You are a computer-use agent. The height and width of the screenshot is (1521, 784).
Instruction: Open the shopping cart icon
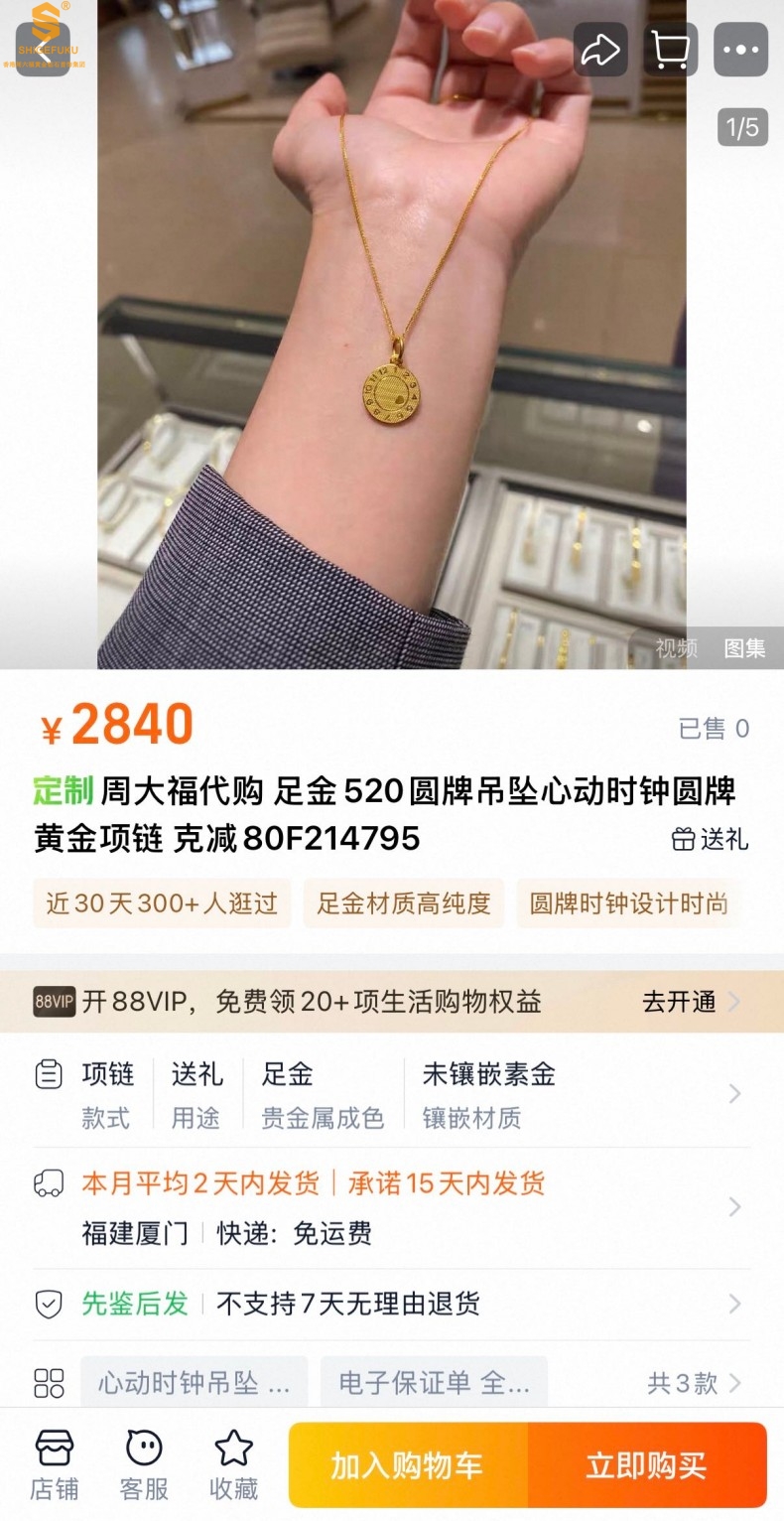pyautogui.click(x=670, y=50)
